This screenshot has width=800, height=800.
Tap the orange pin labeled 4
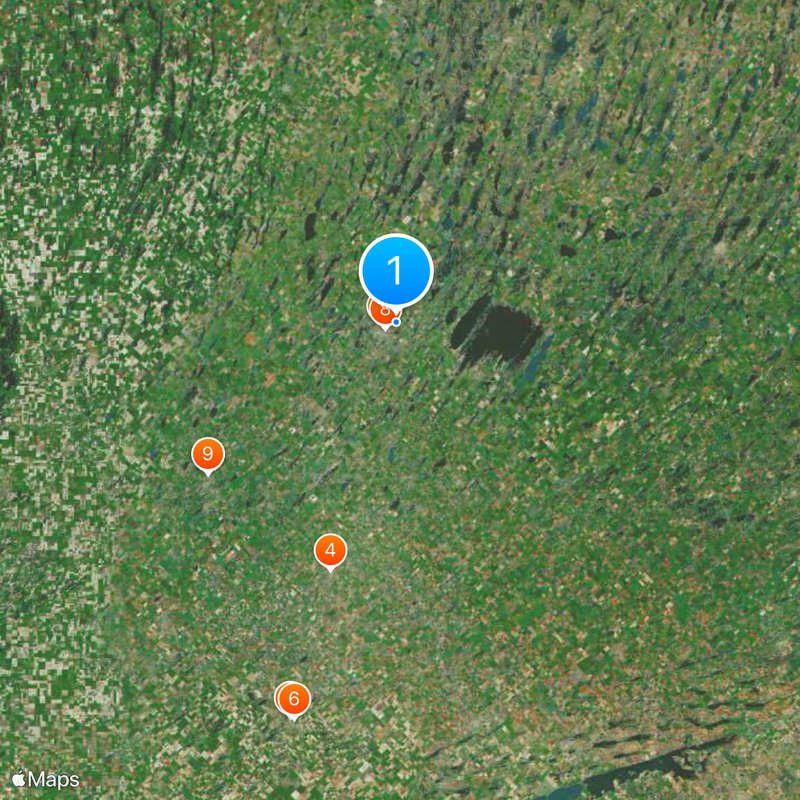click(330, 550)
